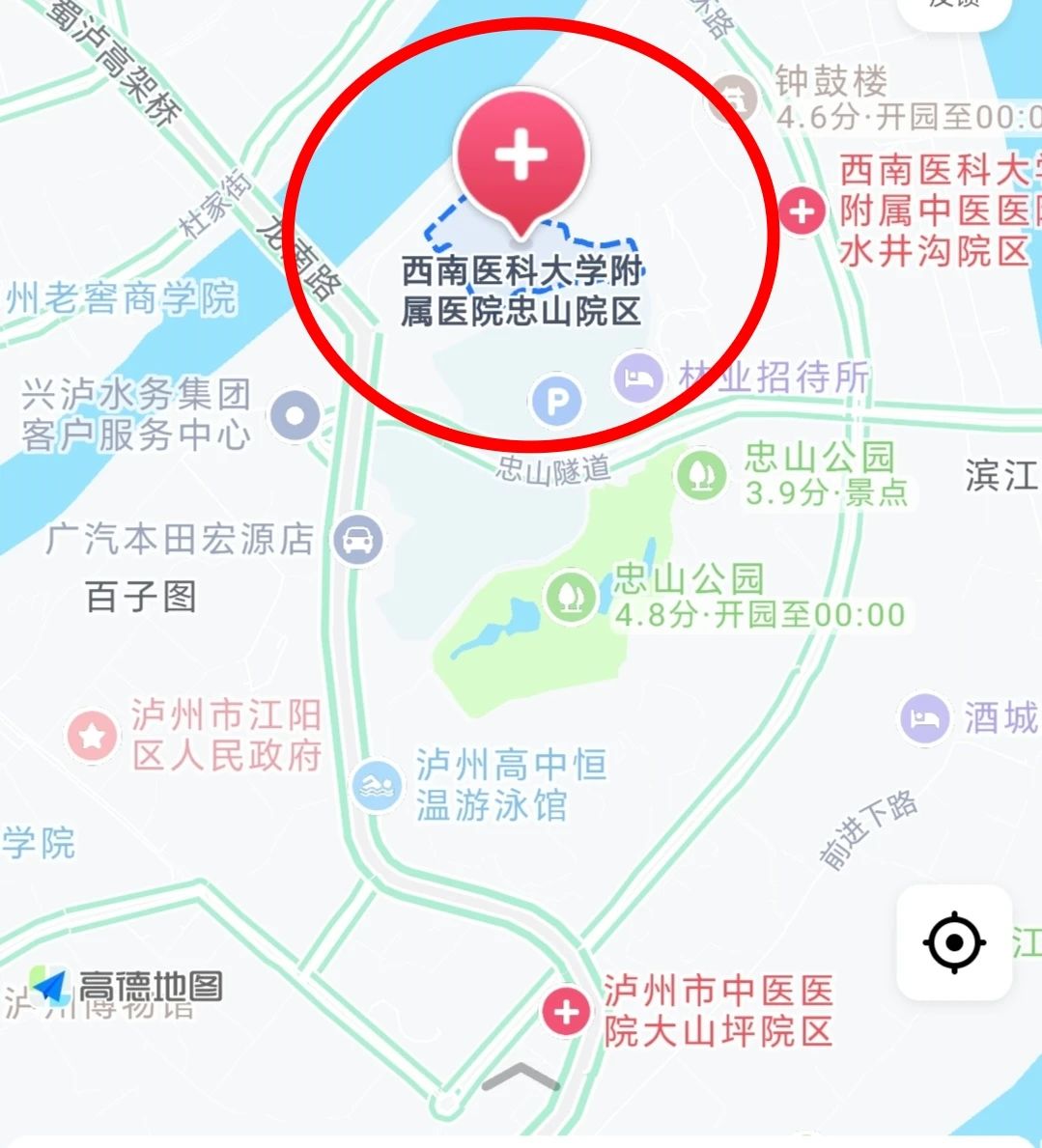Click the 泸州市中医医院大山坪院区 cross icon
The width and height of the screenshot is (1042, 1148).
click(x=565, y=1011)
